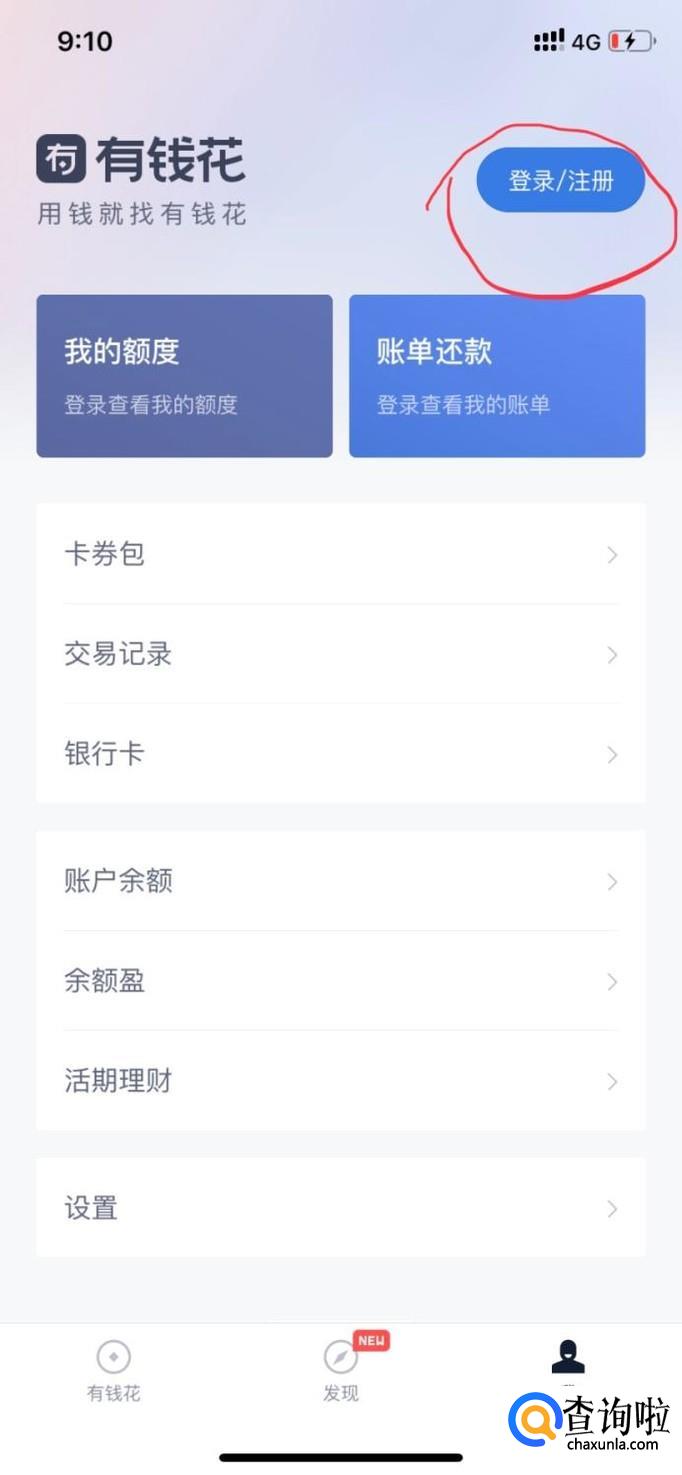Select the profile tab in bottom bar
Screen dimensions: 682x1475
click(568, 1362)
